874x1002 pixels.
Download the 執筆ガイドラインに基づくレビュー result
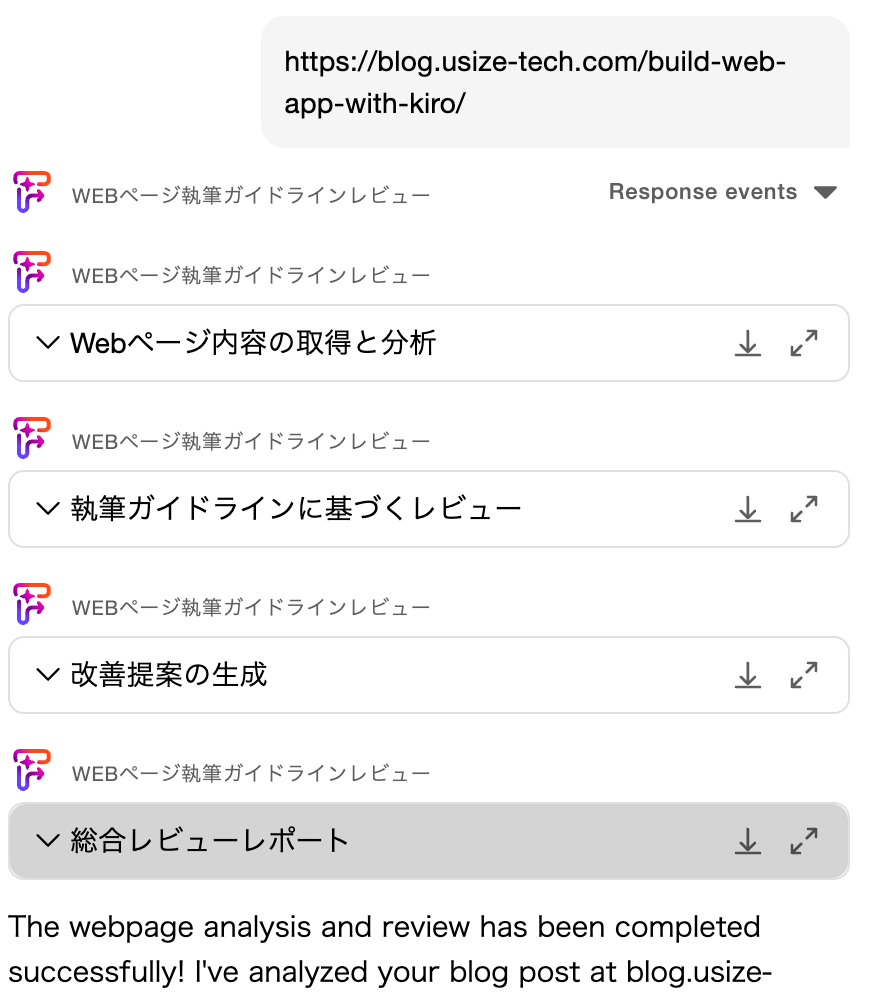click(748, 510)
